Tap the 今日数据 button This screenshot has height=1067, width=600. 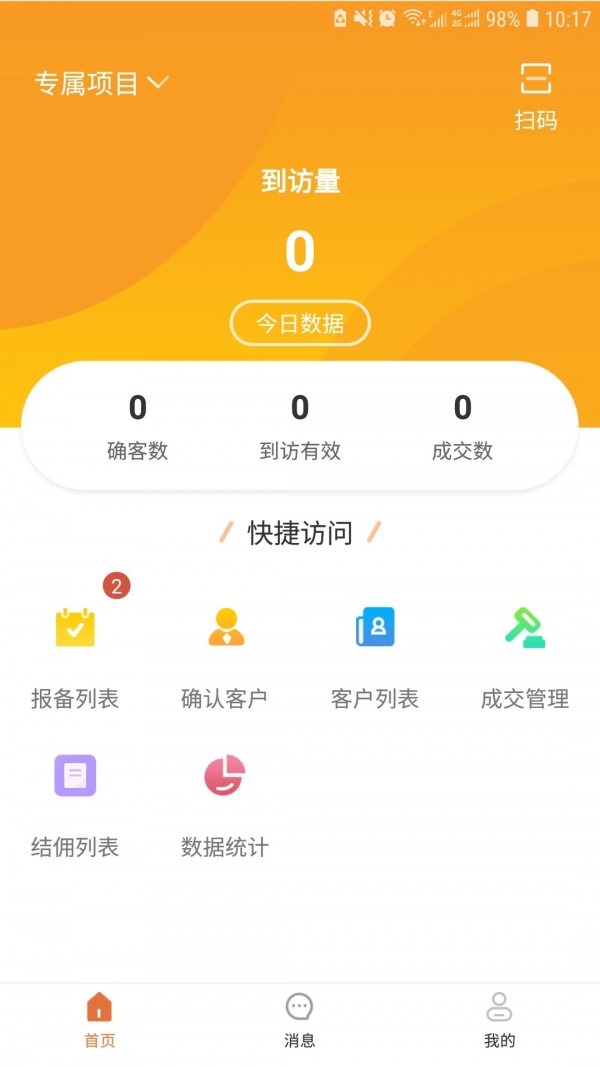(300, 323)
